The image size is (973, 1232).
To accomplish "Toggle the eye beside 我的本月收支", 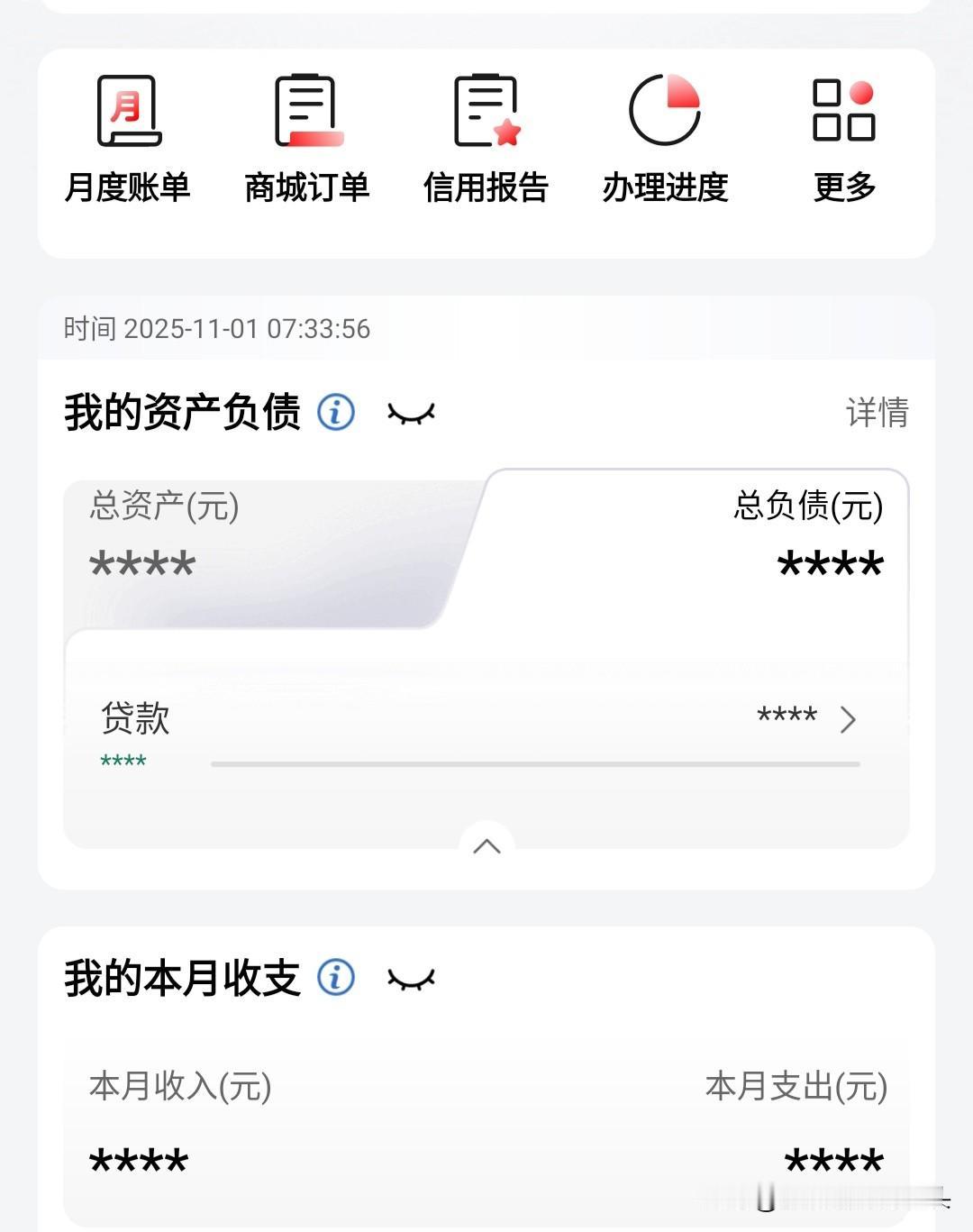I will 413,977.
